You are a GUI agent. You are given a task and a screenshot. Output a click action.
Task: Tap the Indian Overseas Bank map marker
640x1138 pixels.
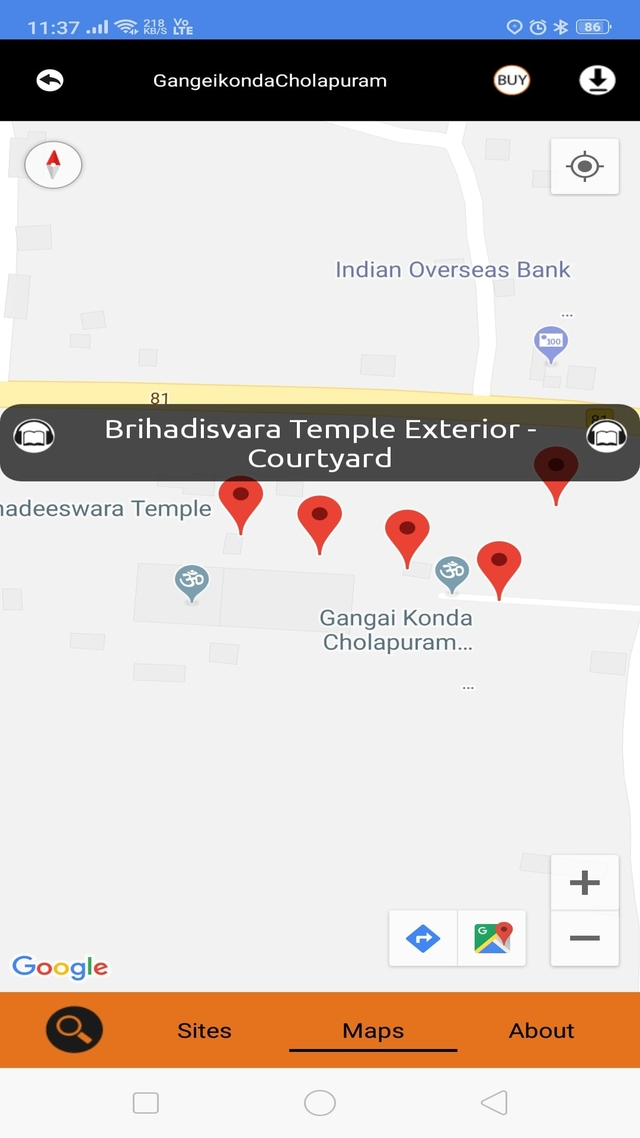tap(551, 345)
